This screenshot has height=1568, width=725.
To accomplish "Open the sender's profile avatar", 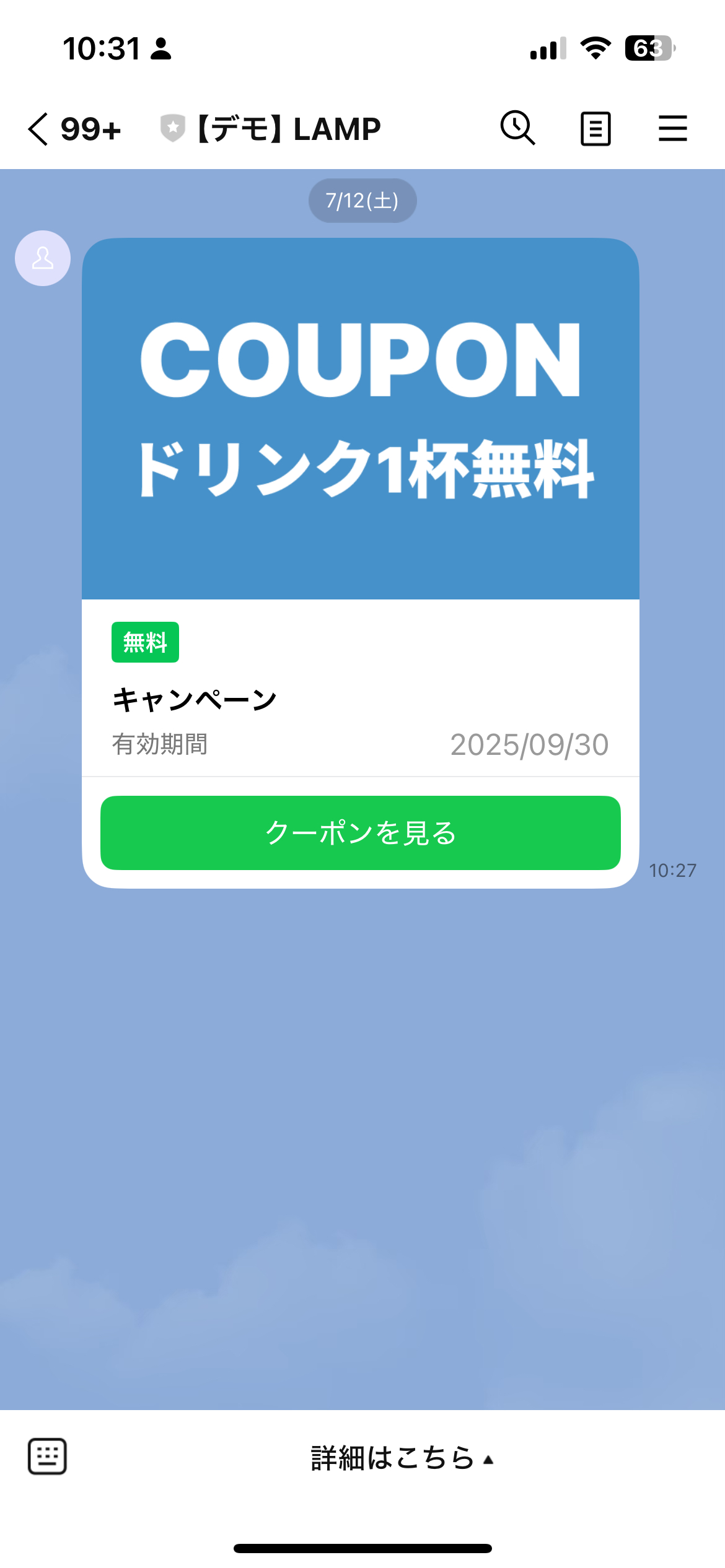I will [x=43, y=258].
